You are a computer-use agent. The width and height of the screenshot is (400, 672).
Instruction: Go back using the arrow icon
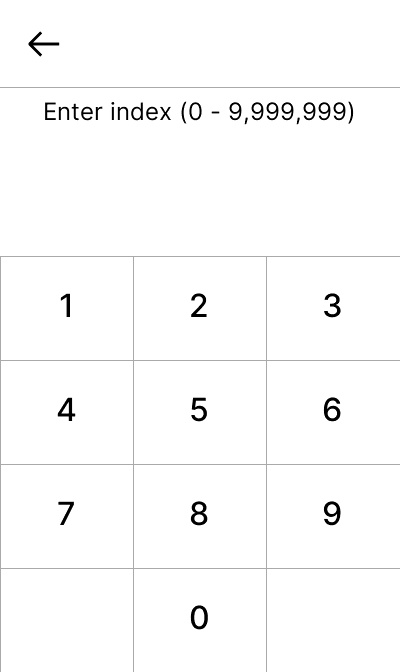coord(44,44)
